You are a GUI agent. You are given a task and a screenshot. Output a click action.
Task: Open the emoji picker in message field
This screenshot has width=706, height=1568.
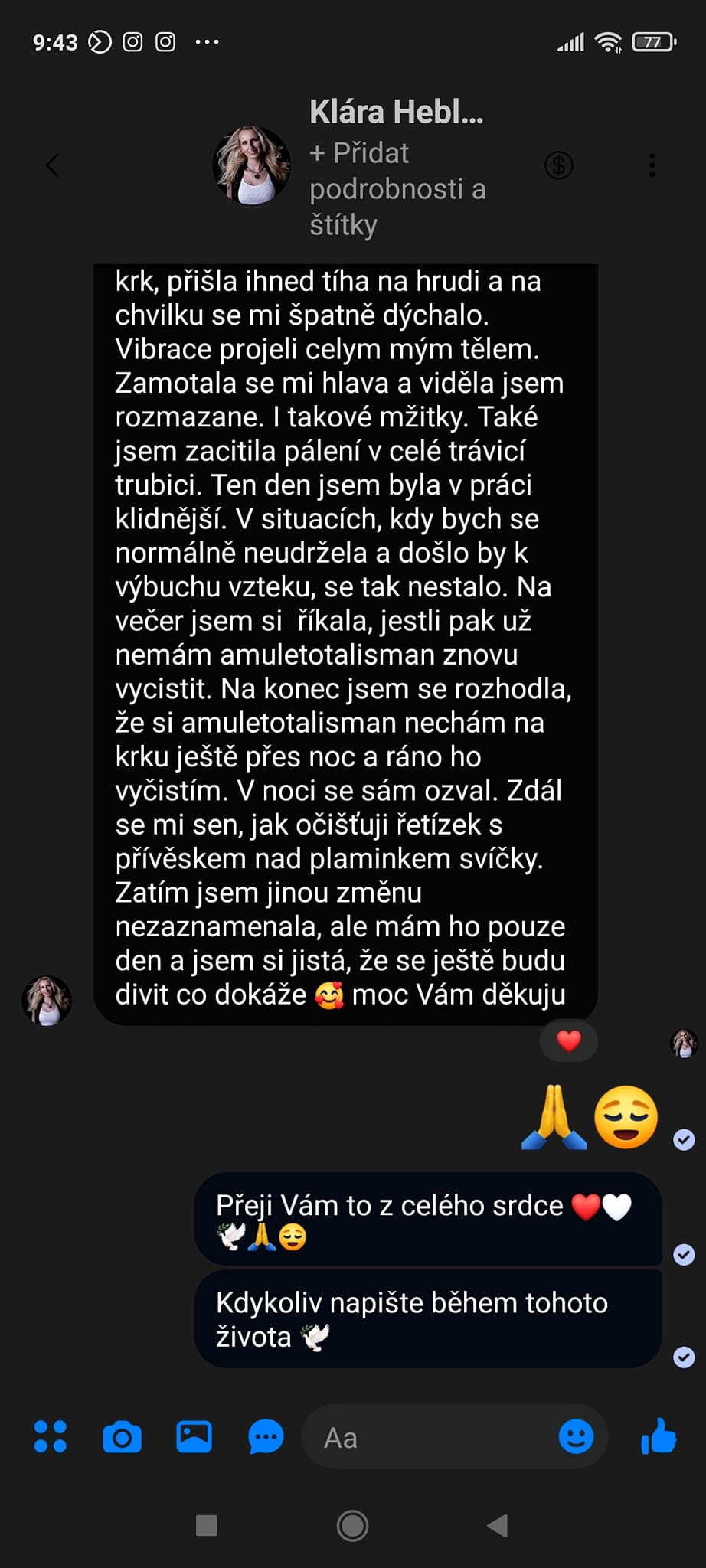tap(576, 1437)
